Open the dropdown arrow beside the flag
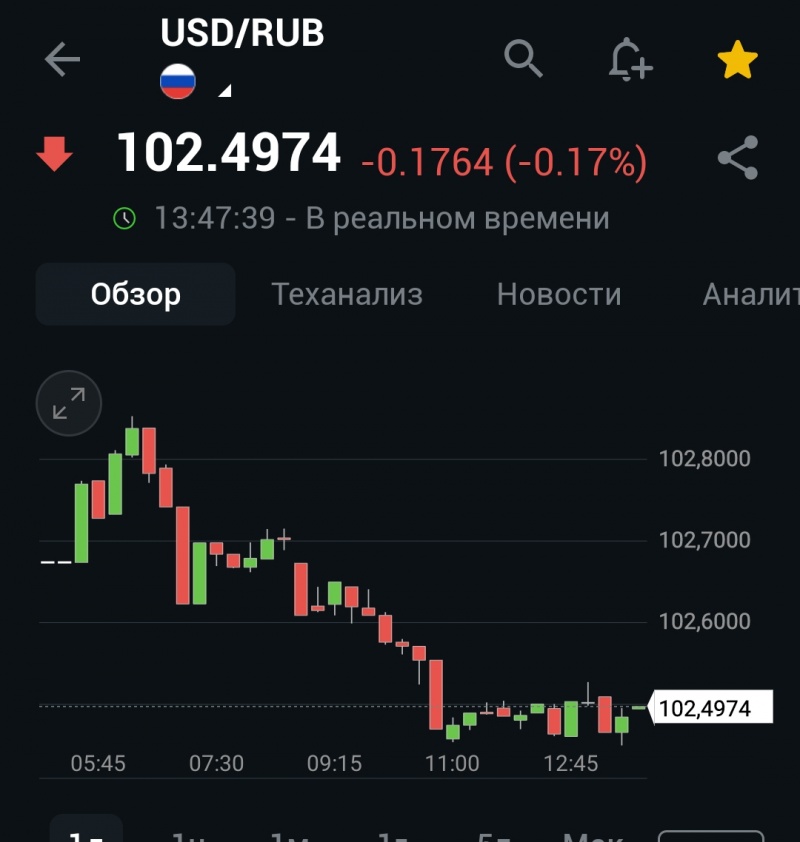 click(225, 91)
